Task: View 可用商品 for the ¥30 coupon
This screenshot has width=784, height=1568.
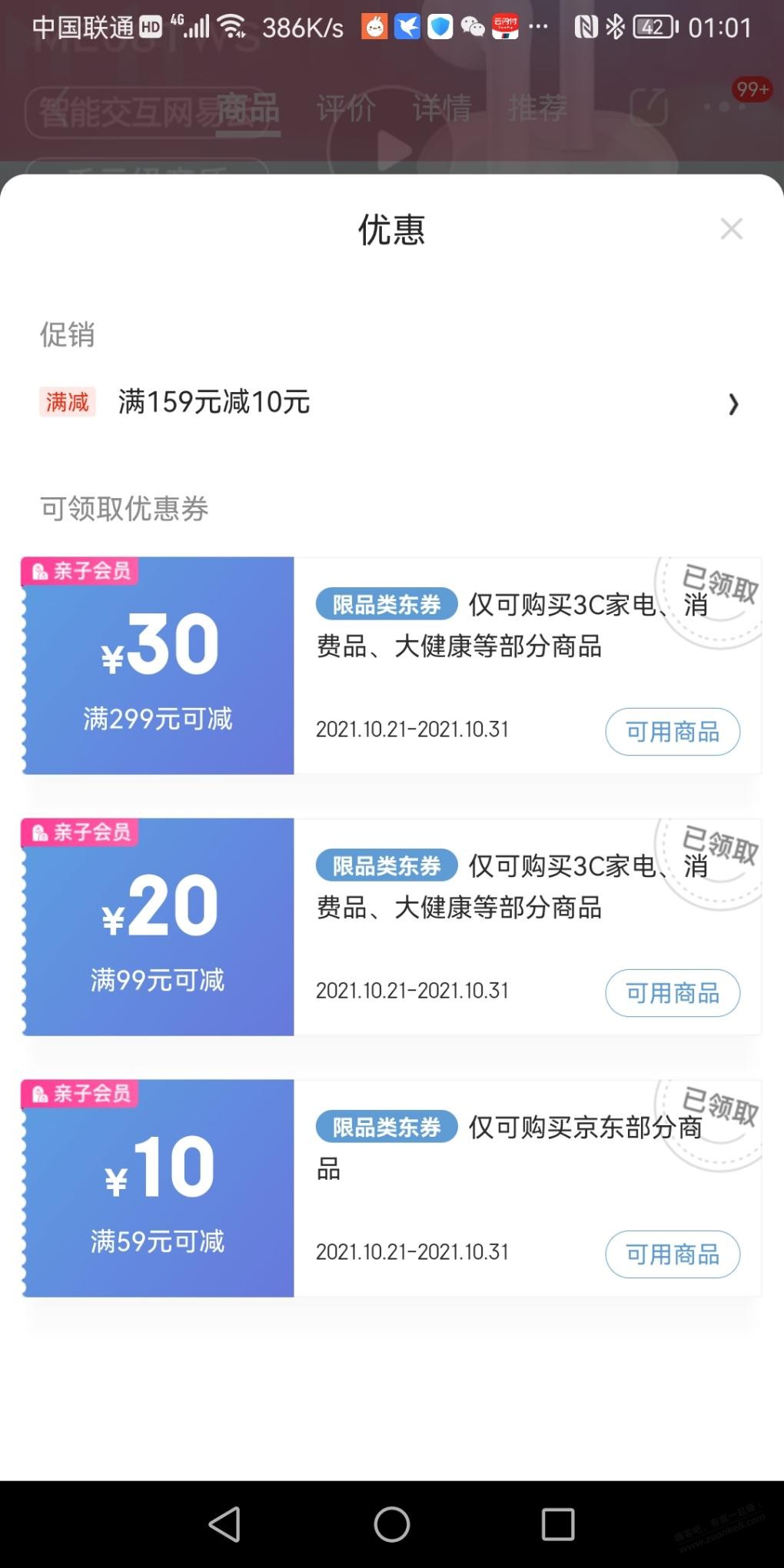Action: [x=672, y=732]
